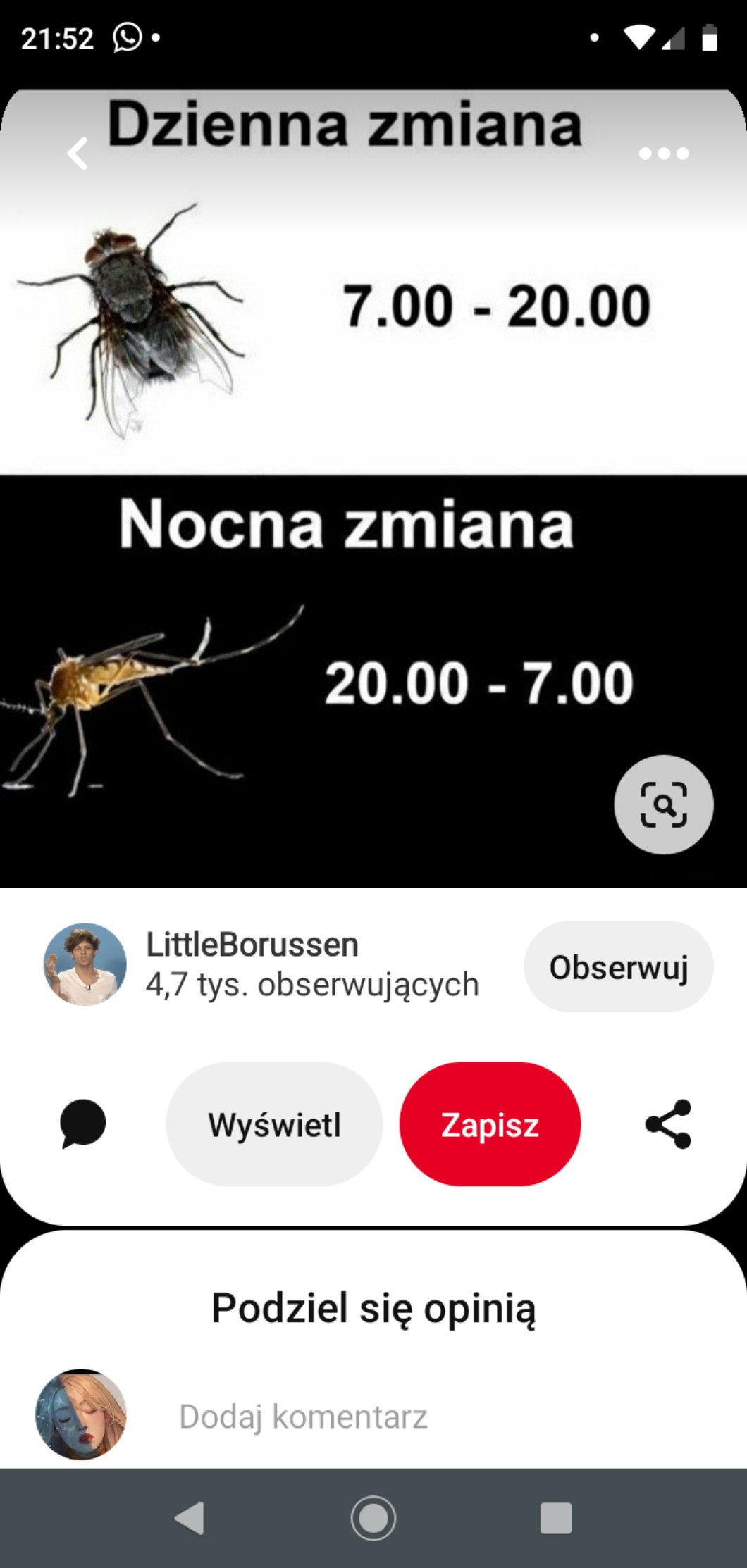
Task: Go back using the arrow over the pin
Action: point(78,154)
